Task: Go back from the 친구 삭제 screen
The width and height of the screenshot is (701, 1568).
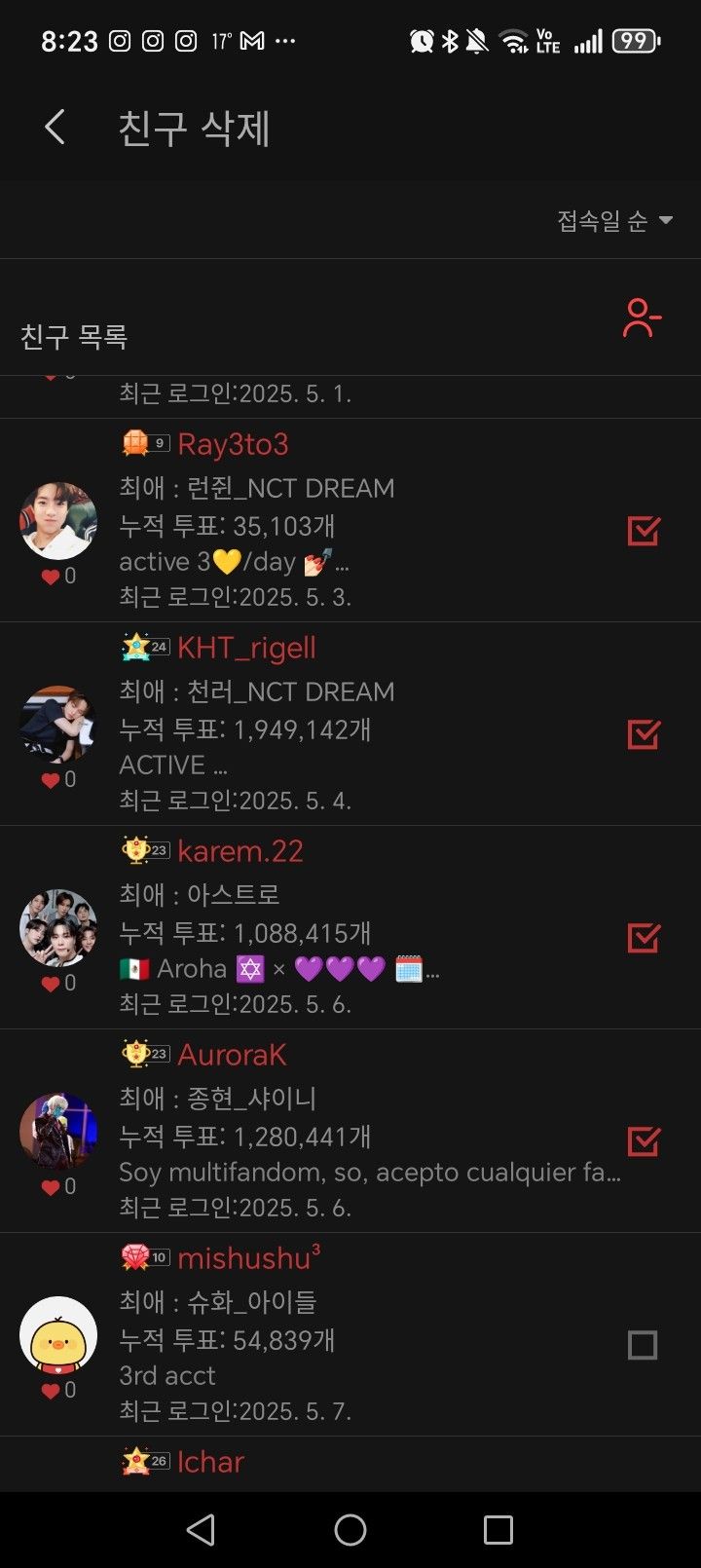Action: pyautogui.click(x=55, y=128)
